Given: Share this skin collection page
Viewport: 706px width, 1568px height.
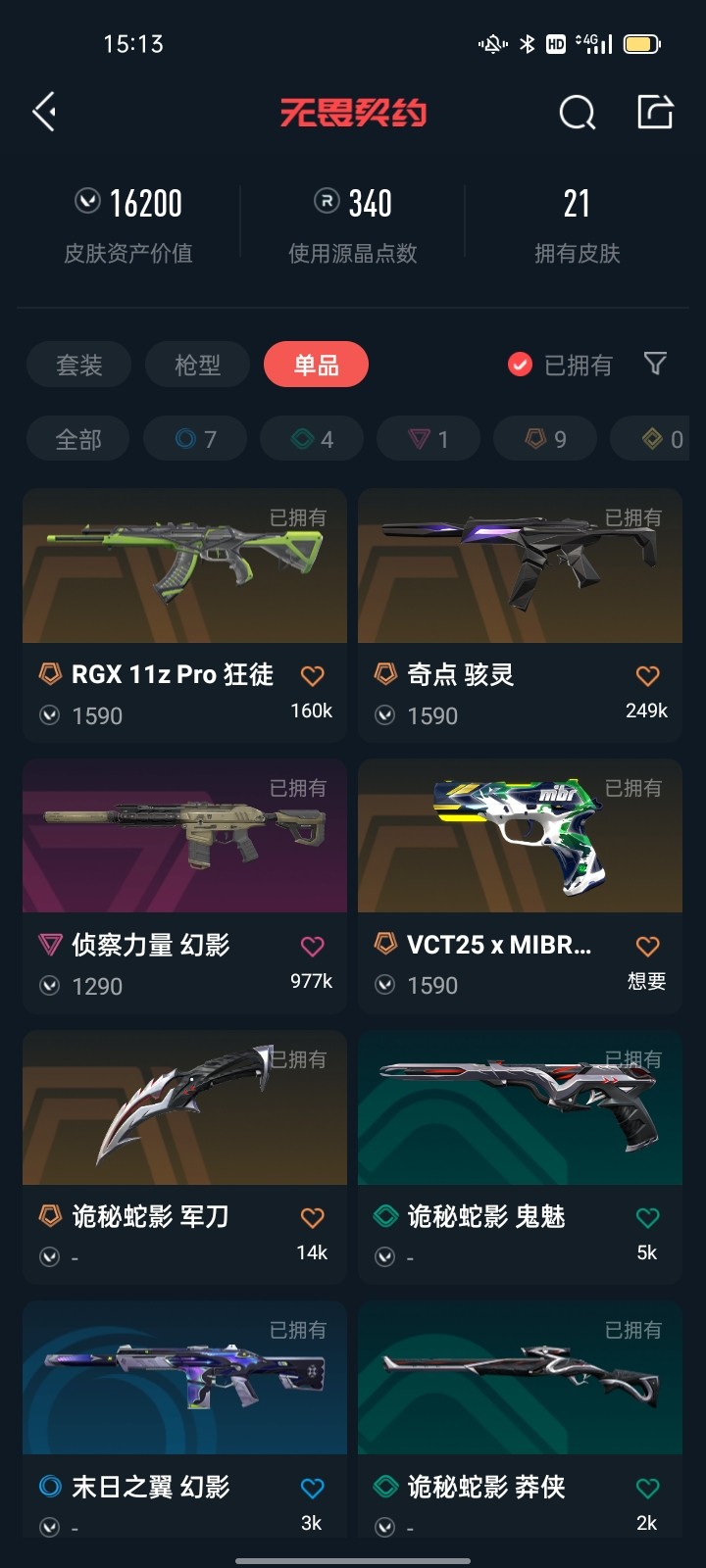Looking at the screenshot, I should [655, 113].
